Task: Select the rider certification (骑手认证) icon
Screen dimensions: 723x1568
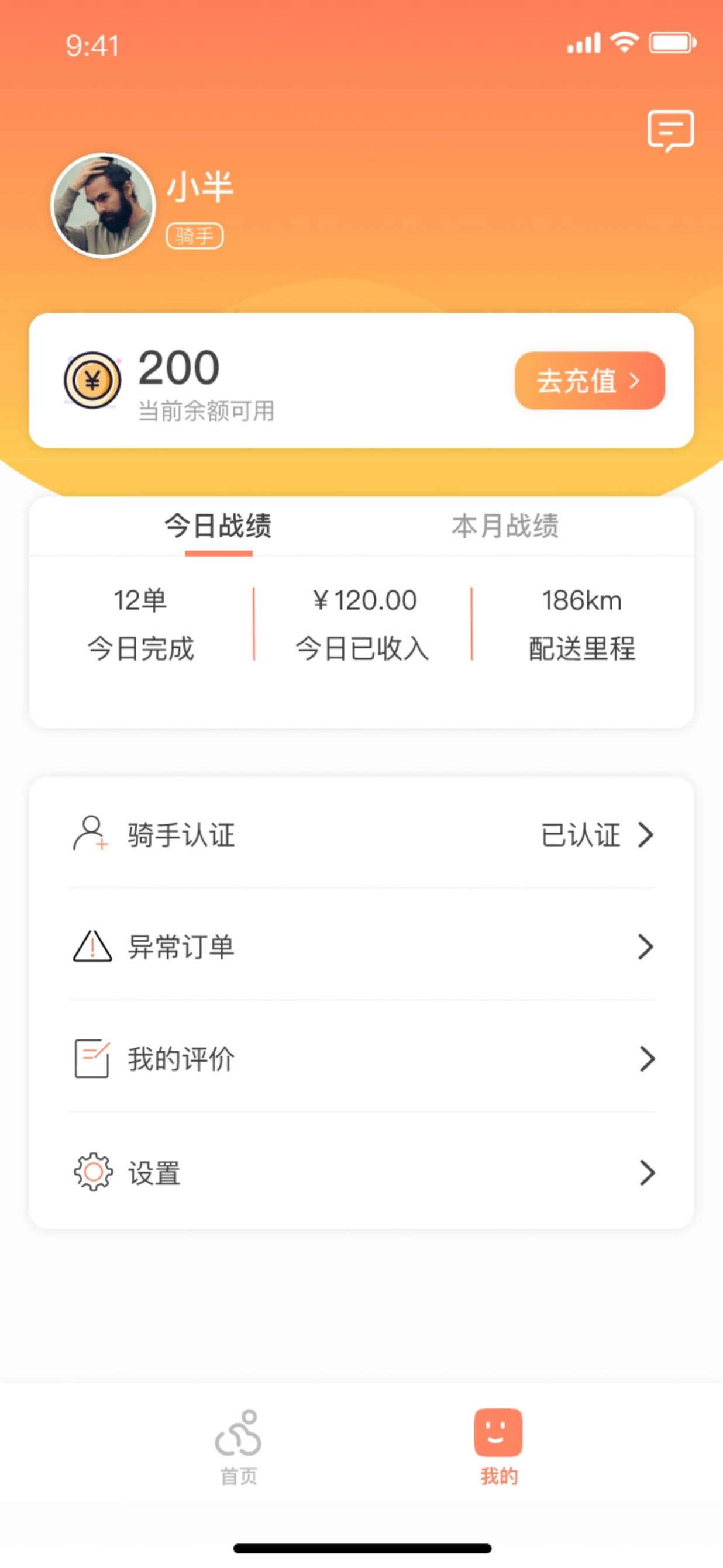Action: tap(90, 835)
